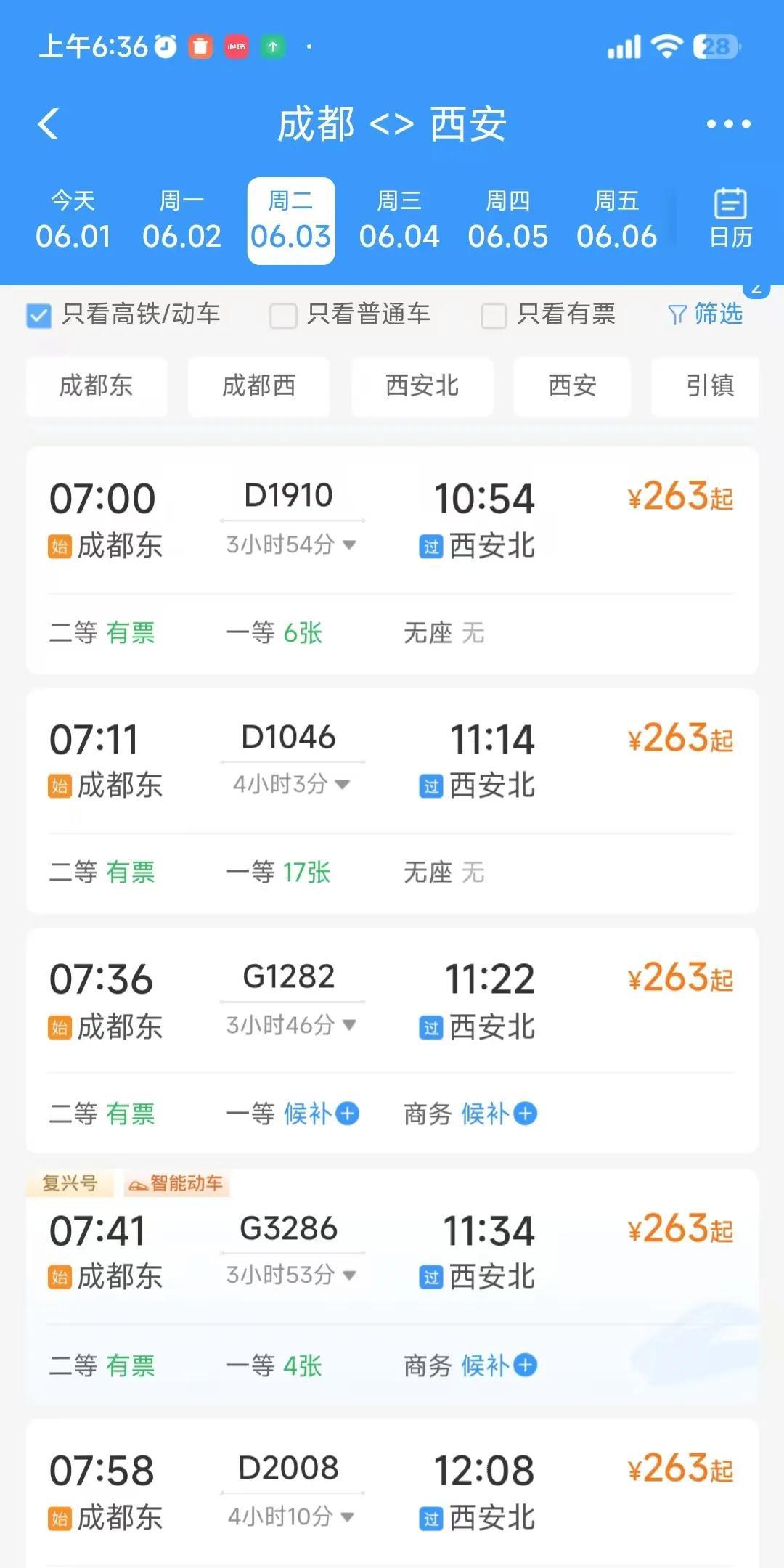Open train G3286 departing 07:41

(x=392, y=1285)
